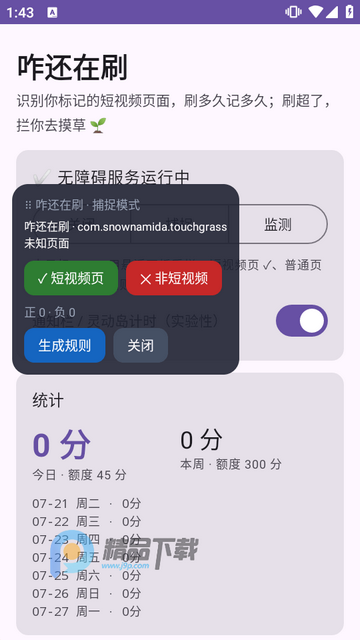Toggle the 通知栏 / 灵动岛计时 switch
This screenshot has width=360, height=640.
point(302,321)
